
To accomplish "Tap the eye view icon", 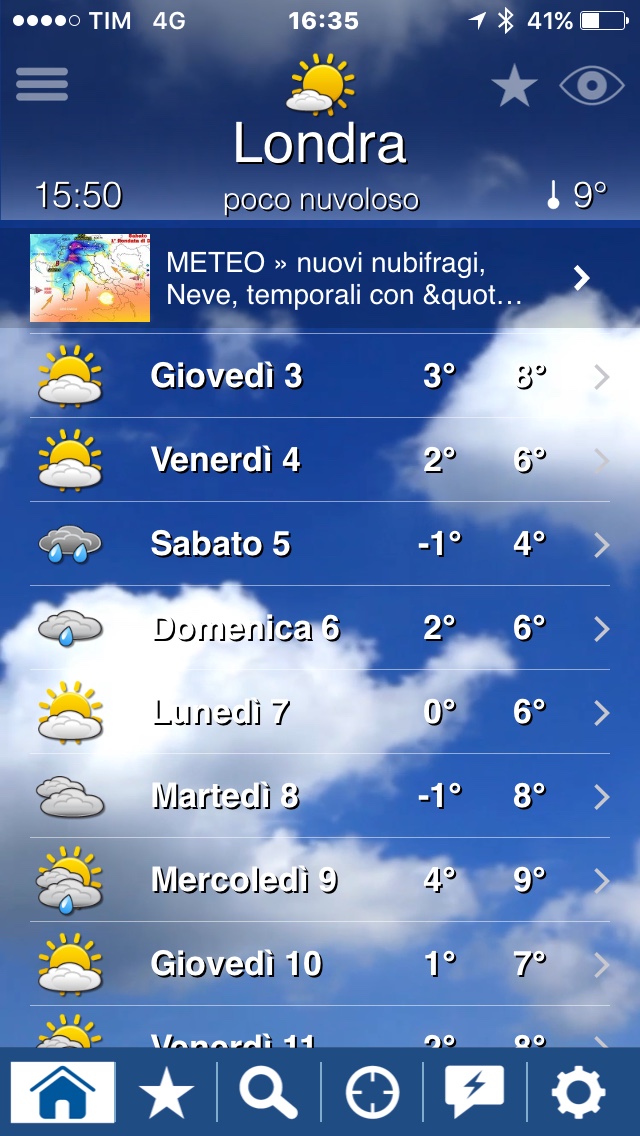I will pyautogui.click(x=591, y=86).
